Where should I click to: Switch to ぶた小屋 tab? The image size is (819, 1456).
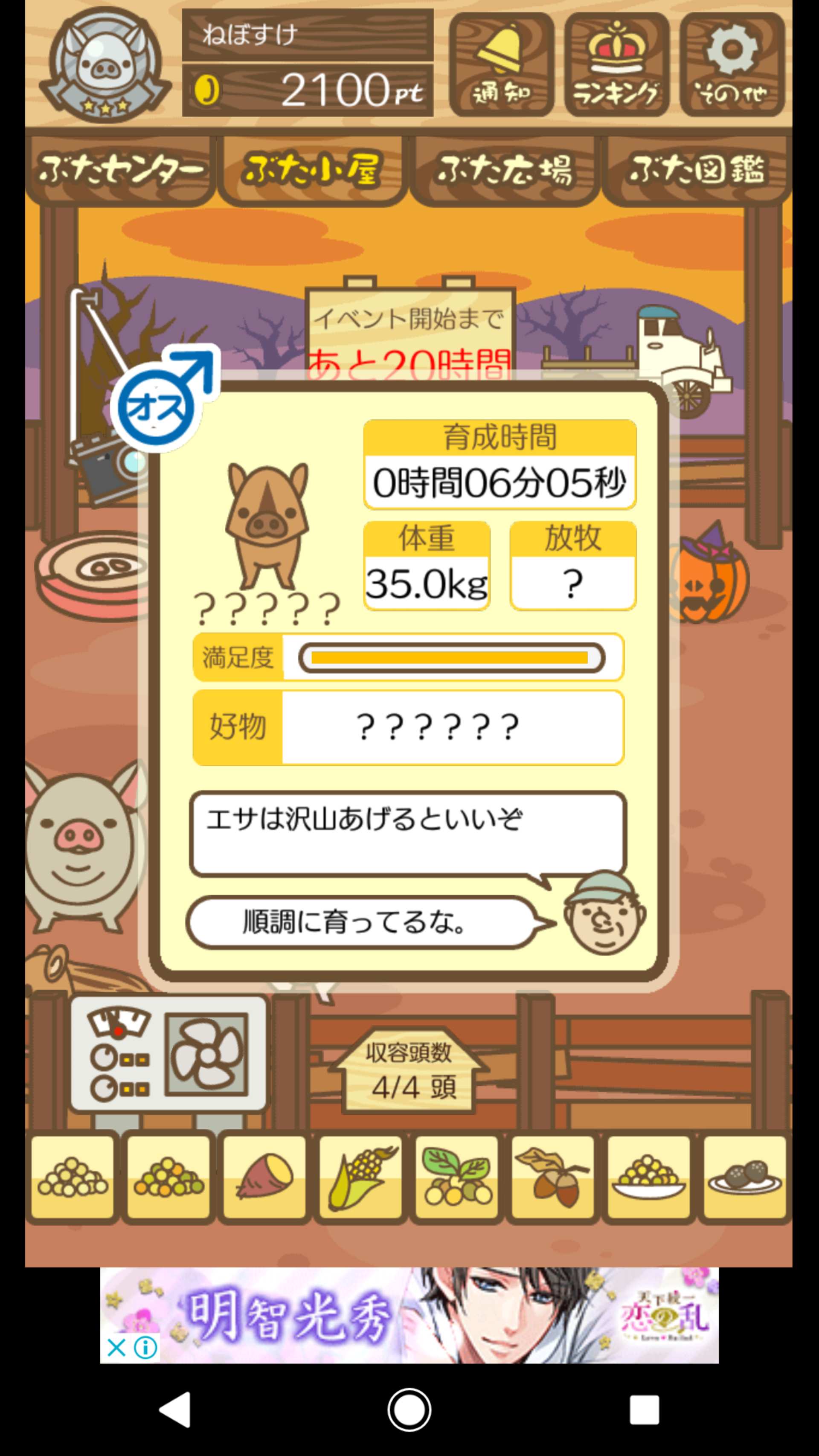pos(312,169)
